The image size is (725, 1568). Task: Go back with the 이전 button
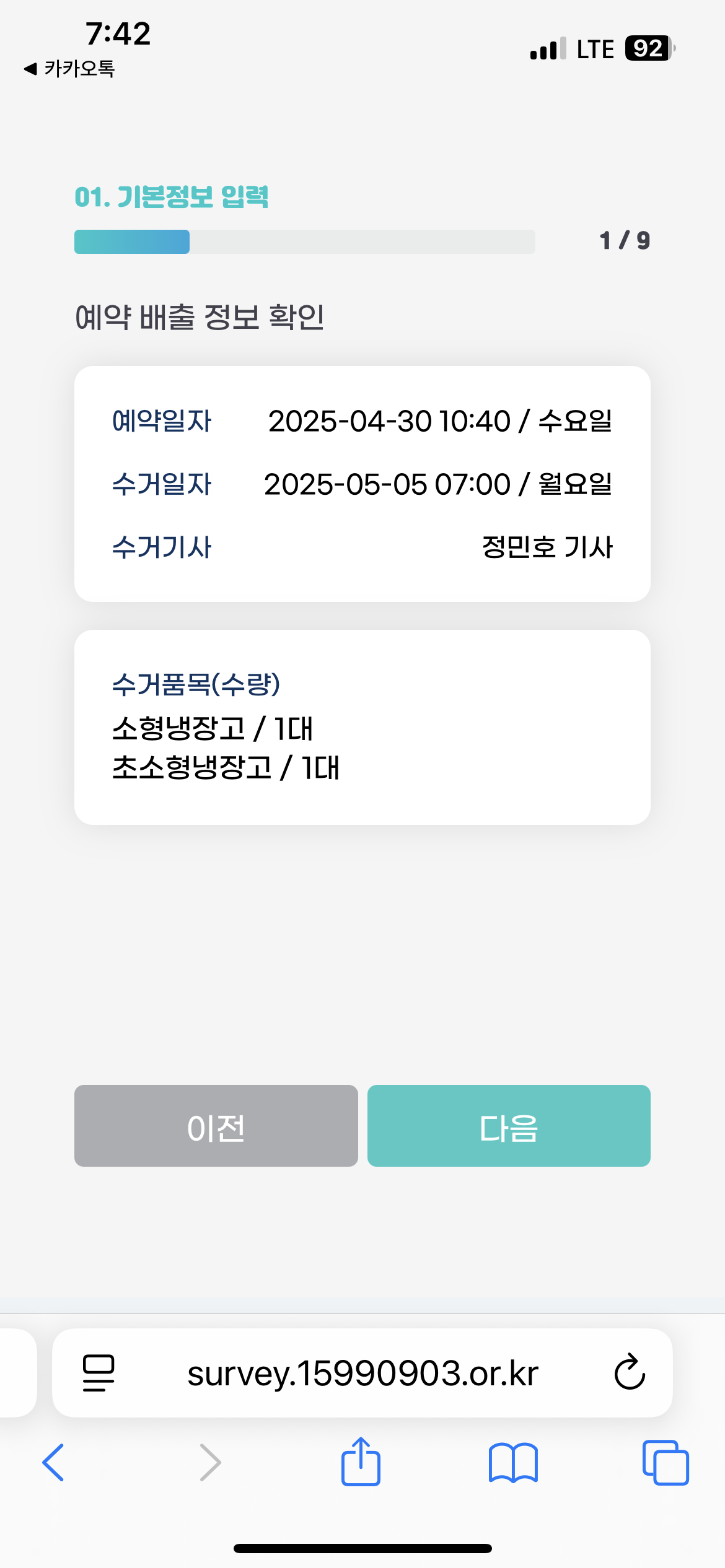[216, 1125]
